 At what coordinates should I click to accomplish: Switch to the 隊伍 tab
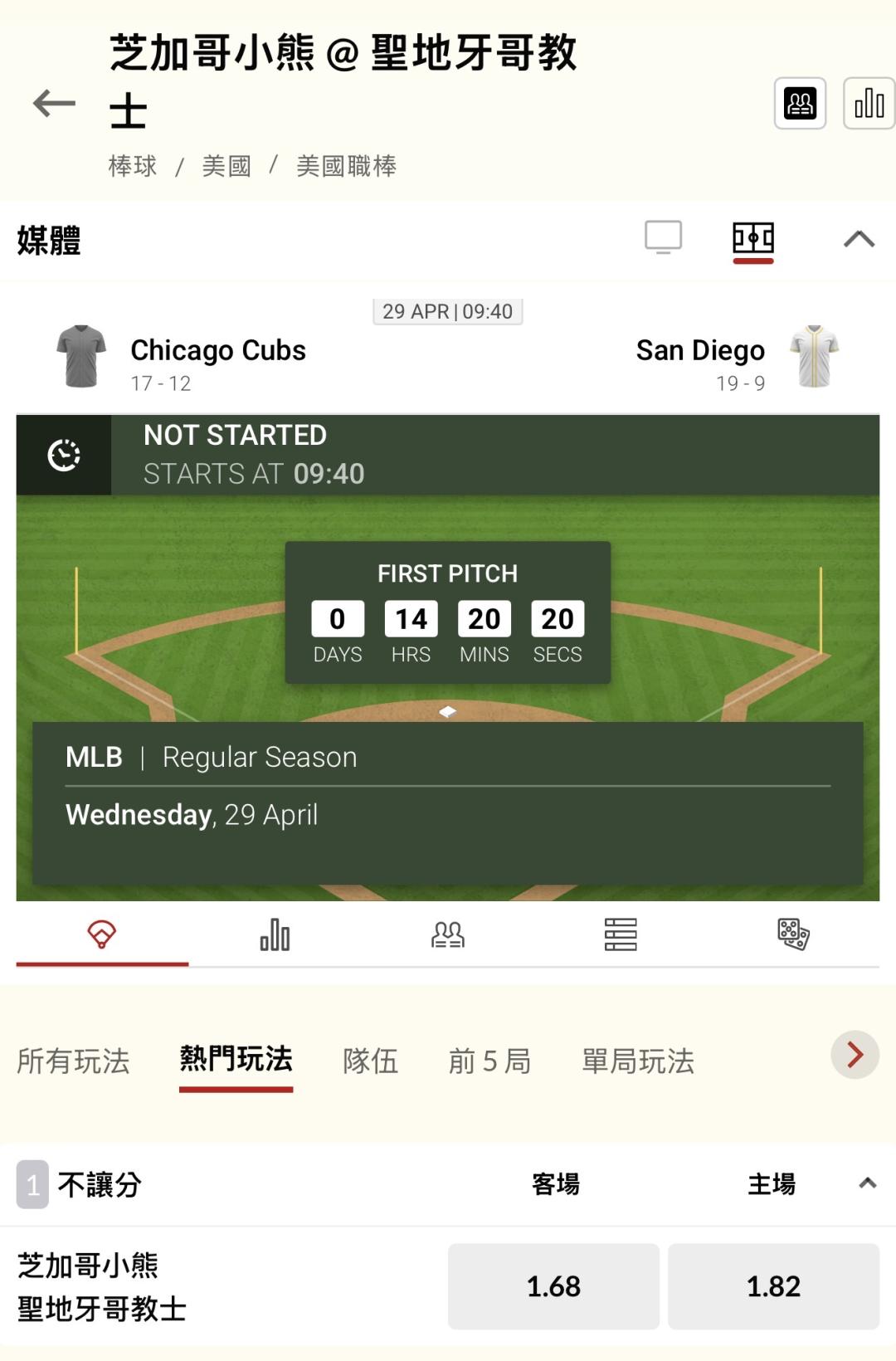coord(371,1061)
